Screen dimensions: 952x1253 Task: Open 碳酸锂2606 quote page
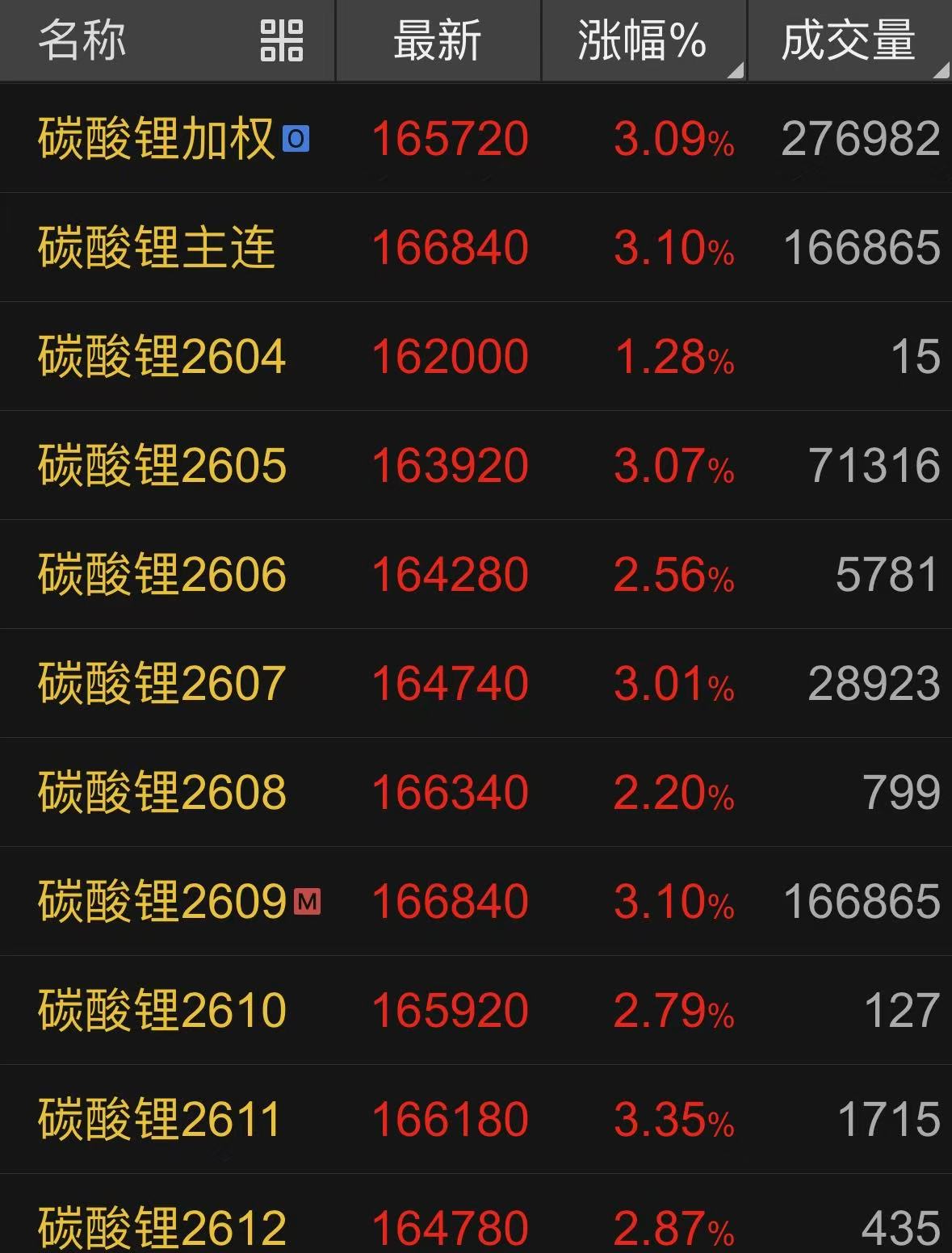(x=161, y=574)
